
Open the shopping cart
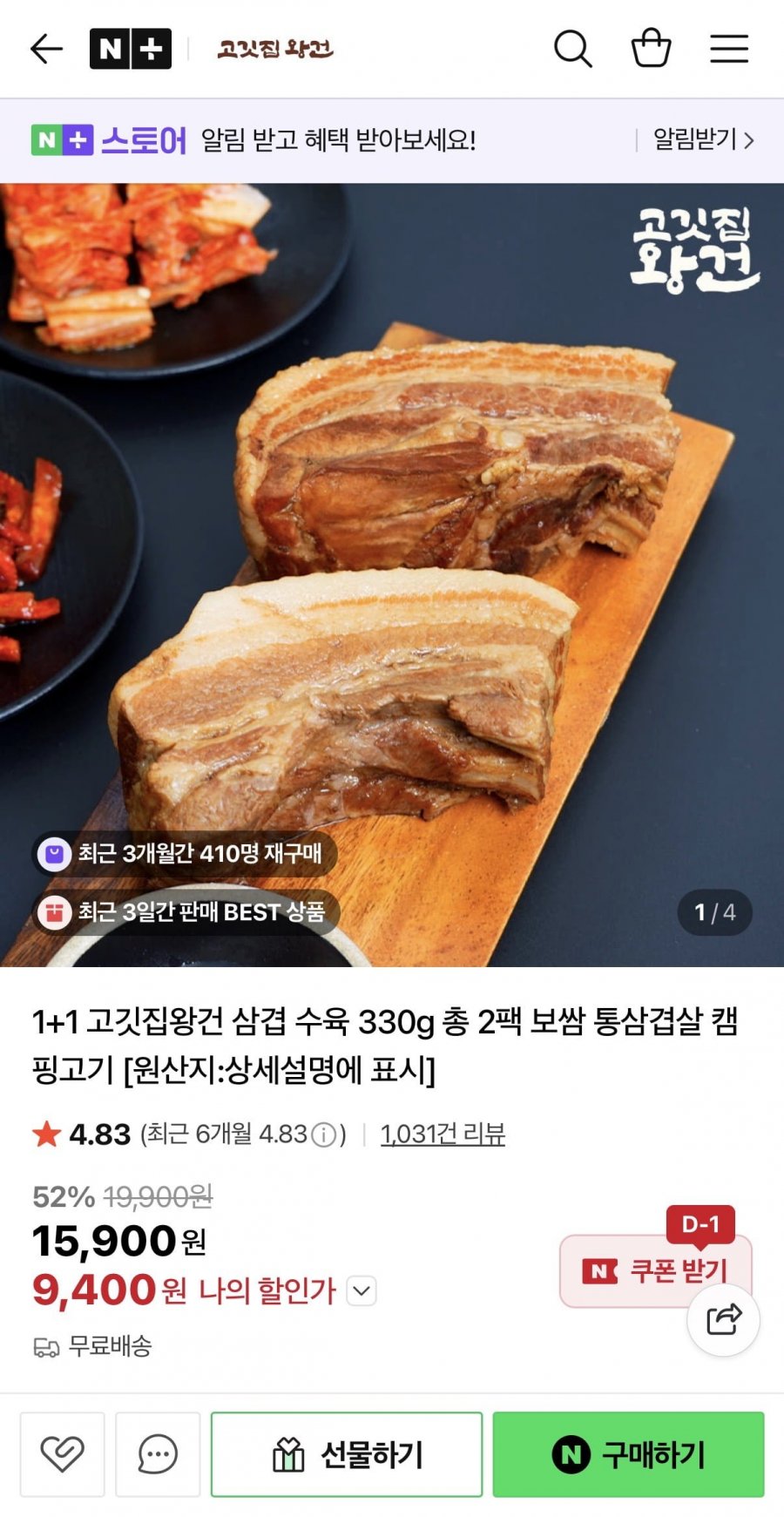pos(651,49)
